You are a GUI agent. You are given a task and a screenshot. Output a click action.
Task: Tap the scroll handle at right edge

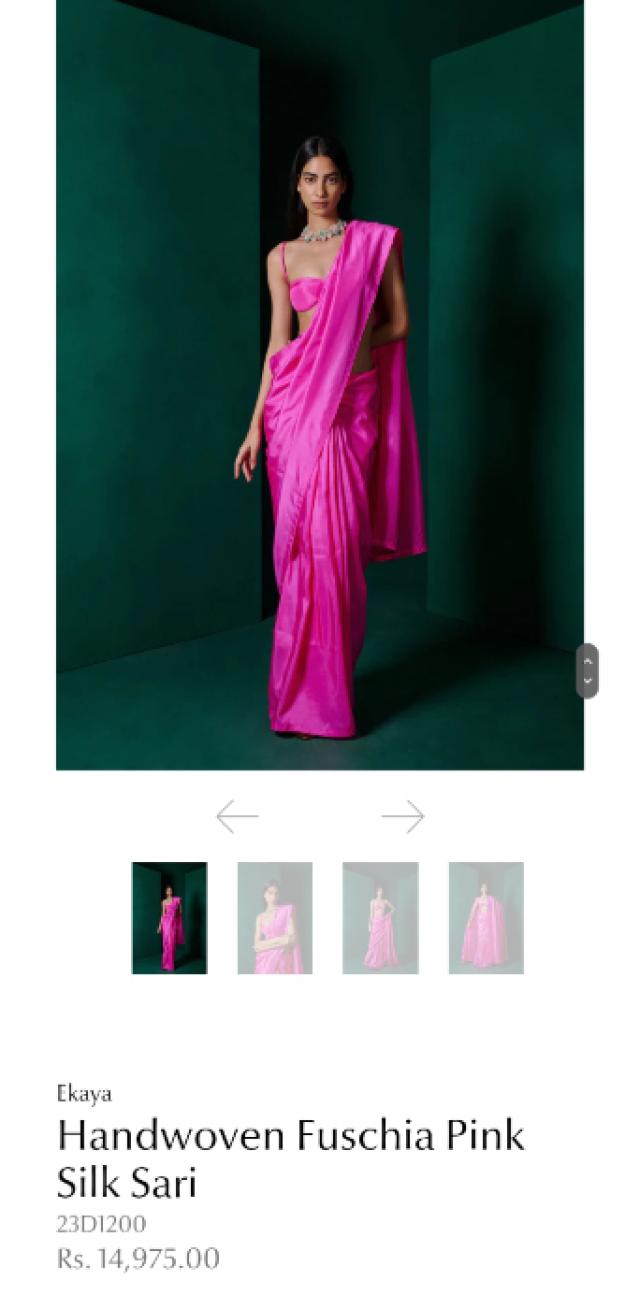[x=588, y=670]
